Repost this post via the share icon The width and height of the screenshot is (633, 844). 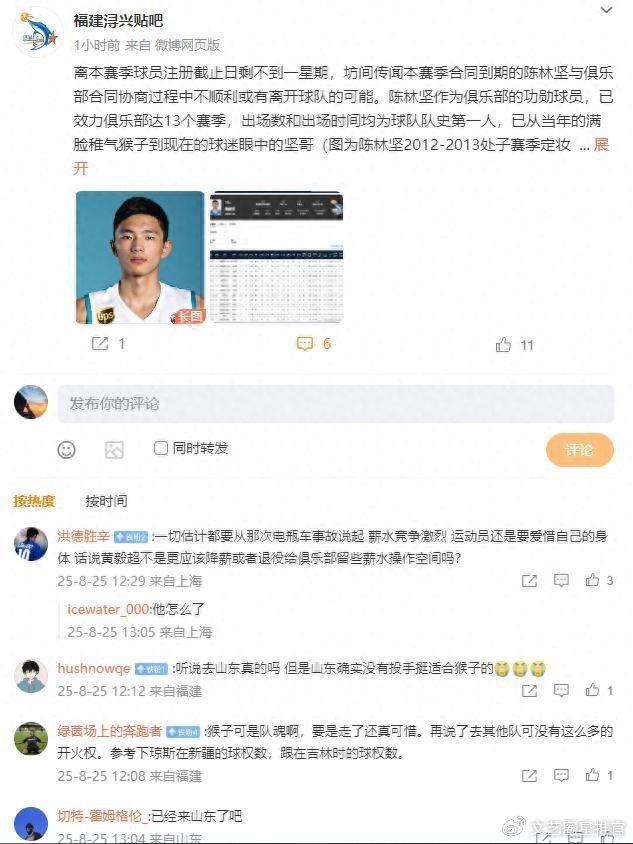[x=100, y=344]
